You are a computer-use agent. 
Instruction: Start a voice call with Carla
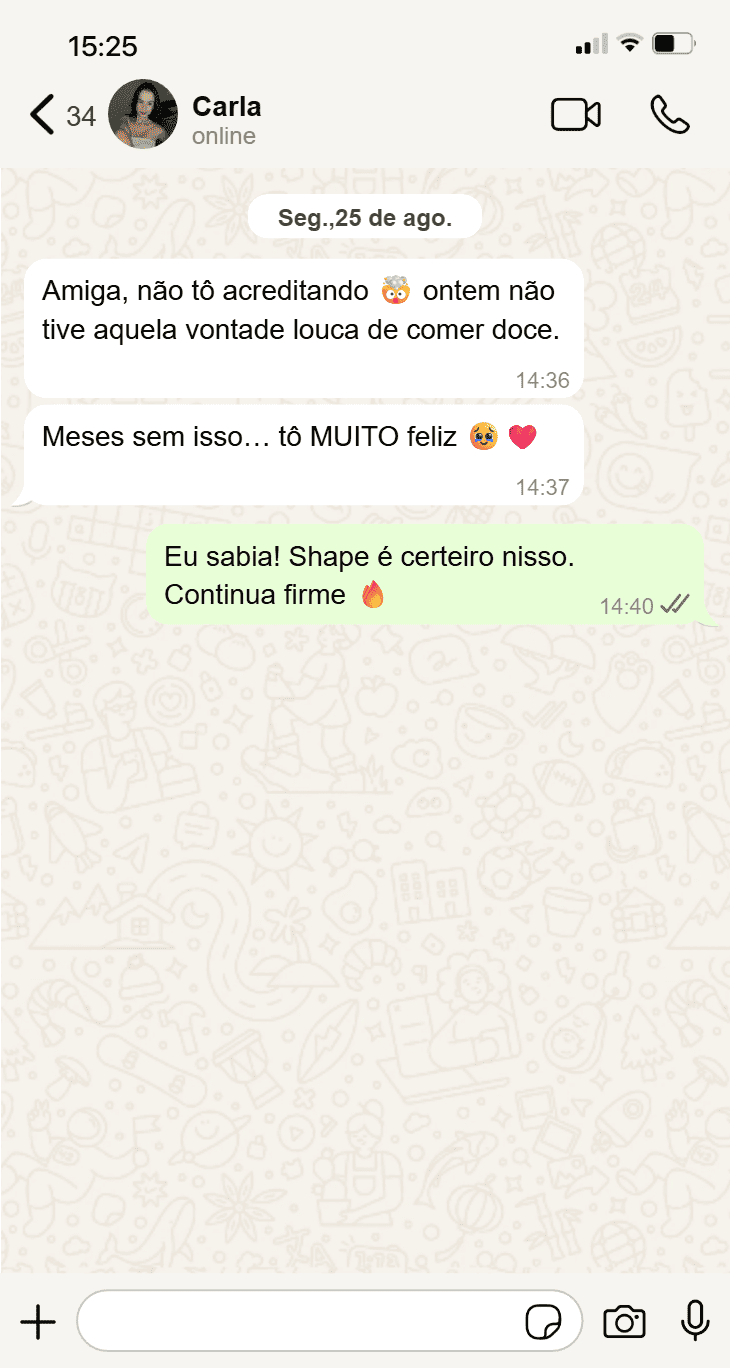click(x=669, y=115)
